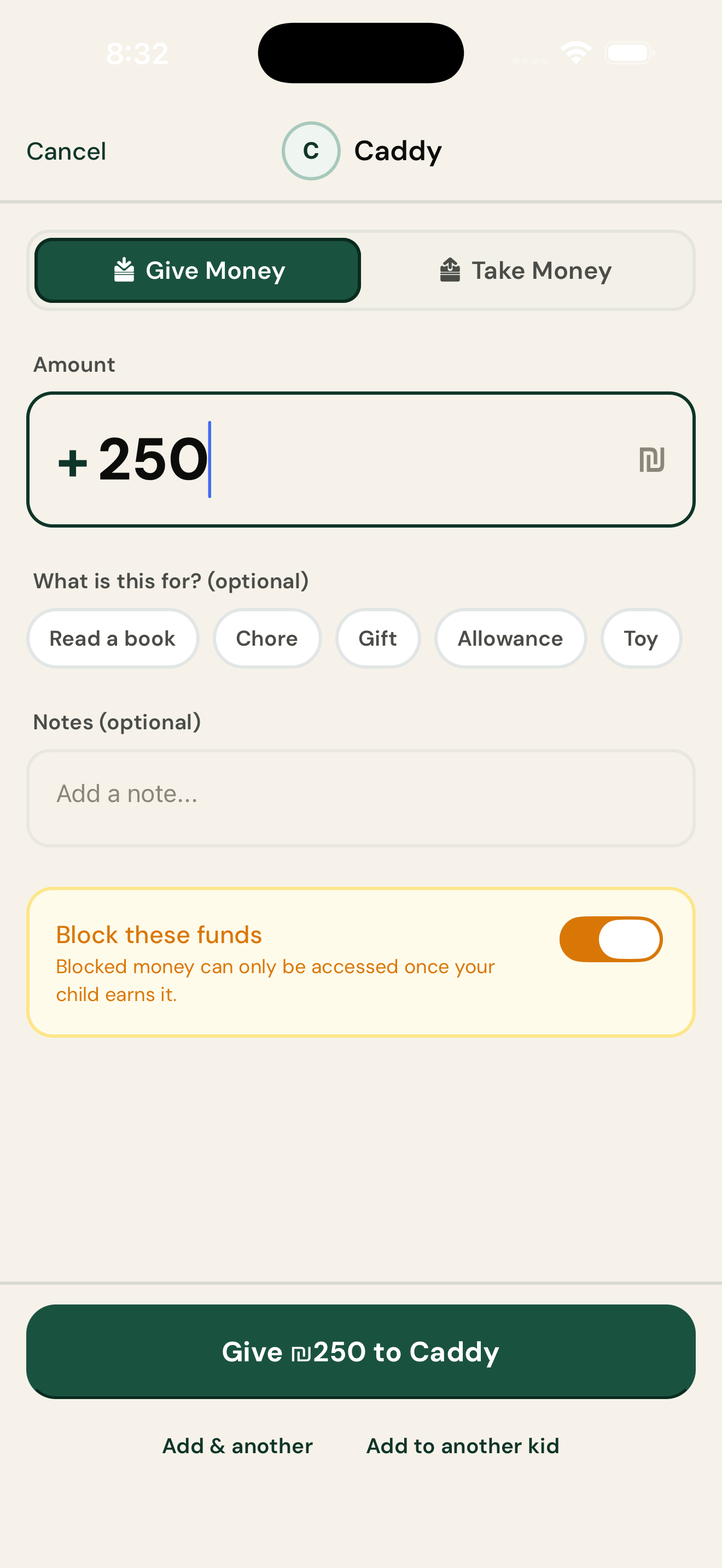Choose Gift as the reason
This screenshot has width=722, height=1568.
(x=377, y=638)
